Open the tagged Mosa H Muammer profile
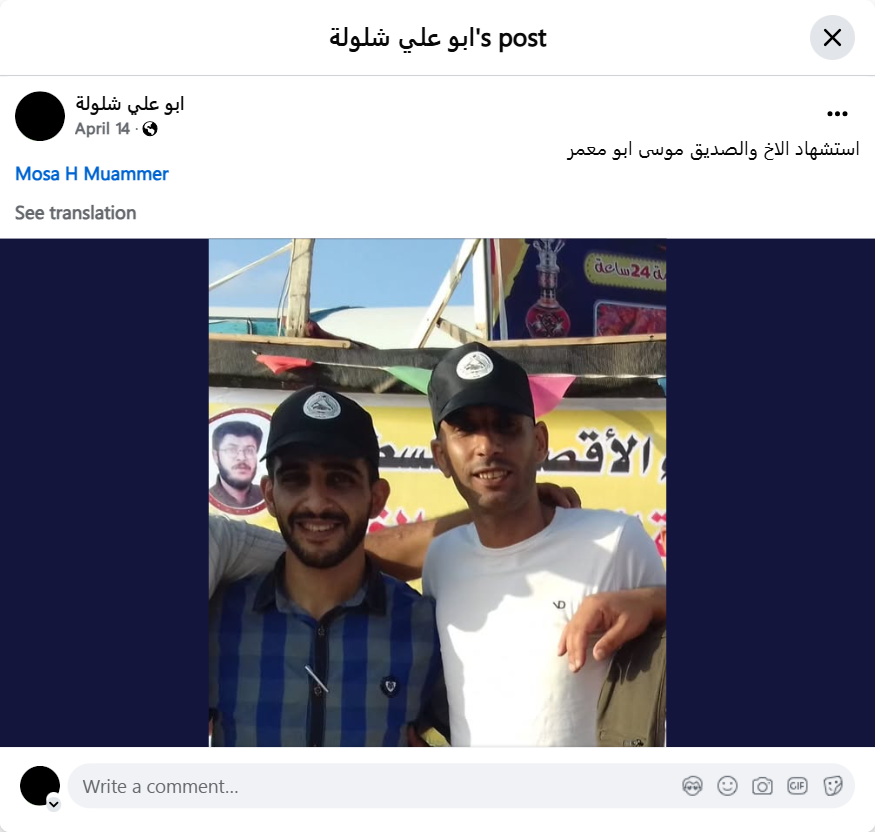The width and height of the screenshot is (875, 832). tap(92, 174)
